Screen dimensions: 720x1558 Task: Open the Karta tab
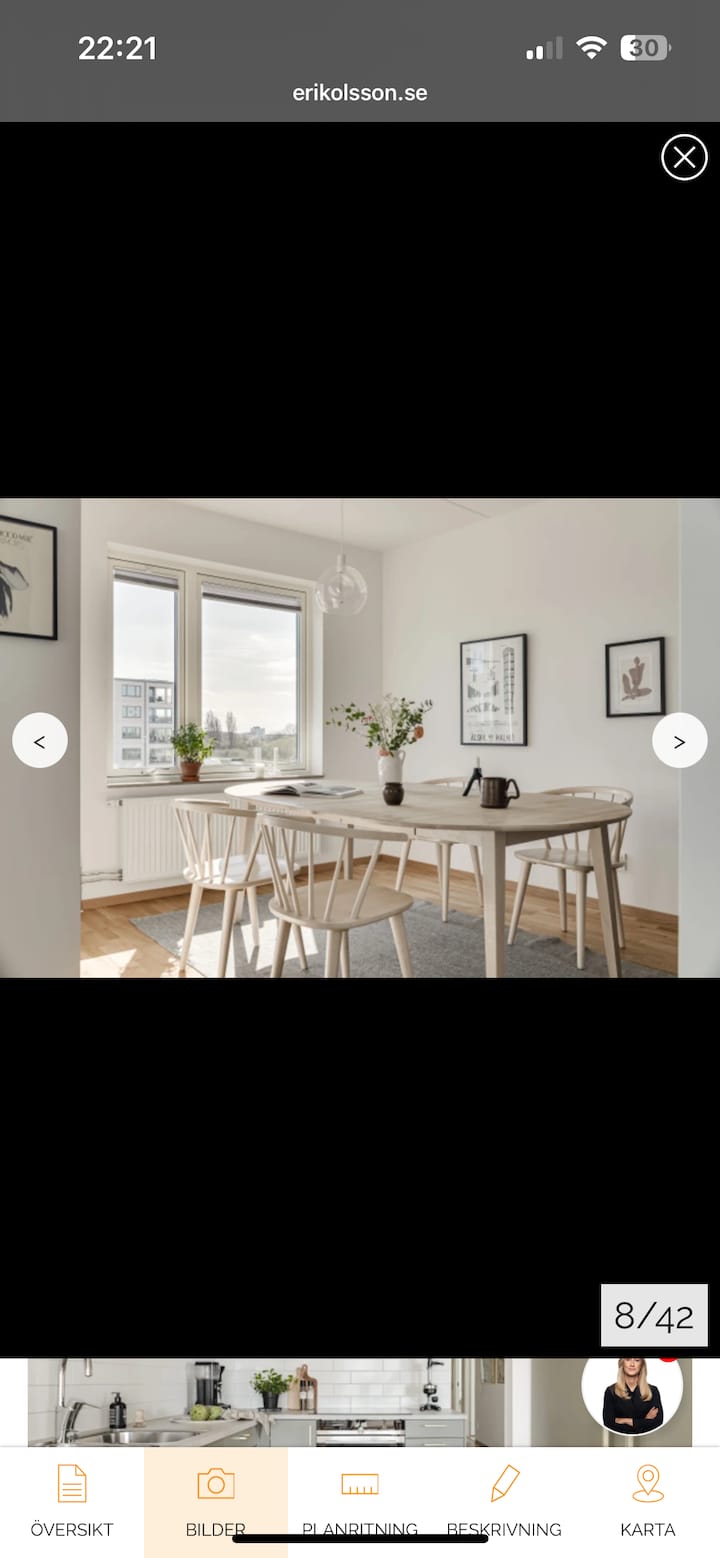[648, 1500]
